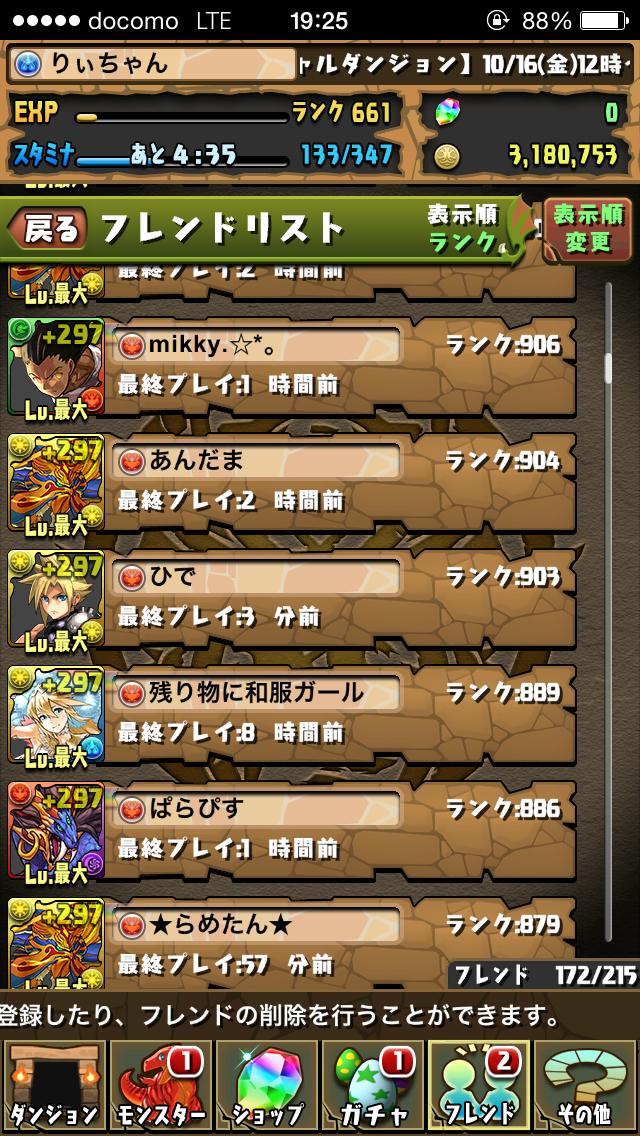The height and width of the screenshot is (1136, 640).
Task: Go to the ガチャ tab
Action: (372, 1086)
